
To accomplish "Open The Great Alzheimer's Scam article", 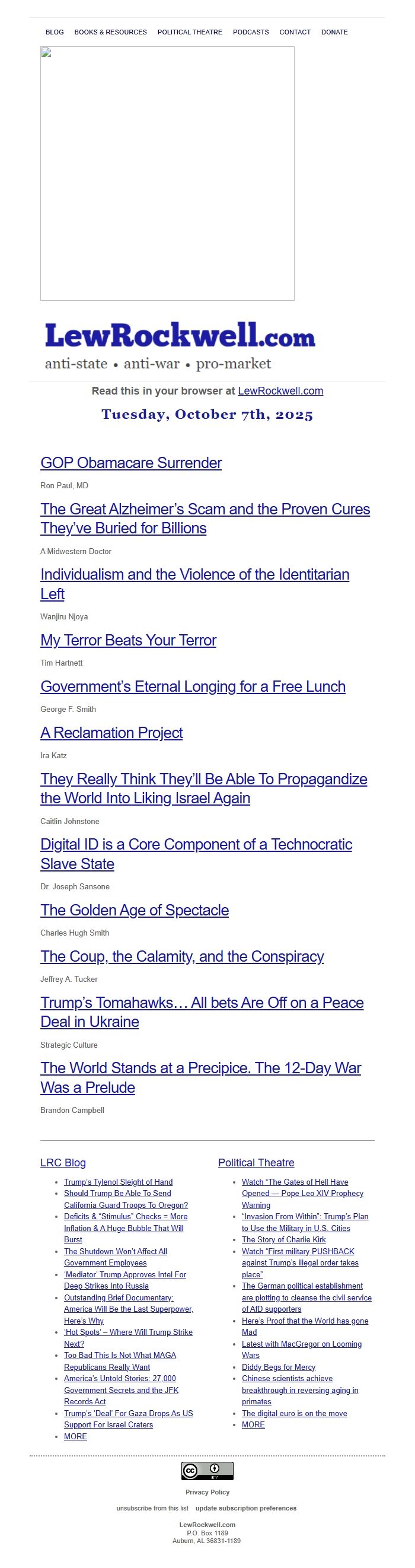I will click(205, 519).
